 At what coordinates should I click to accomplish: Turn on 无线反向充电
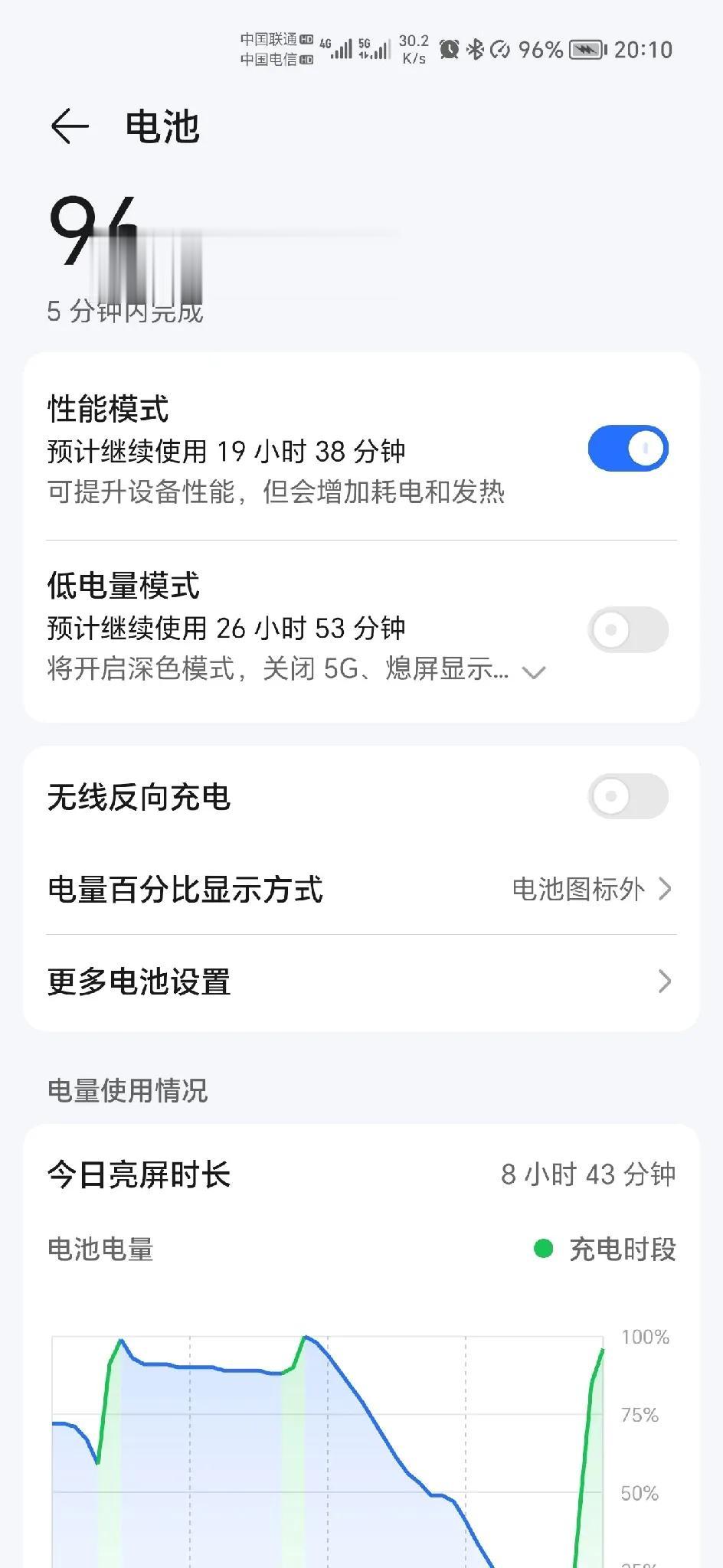click(x=628, y=796)
